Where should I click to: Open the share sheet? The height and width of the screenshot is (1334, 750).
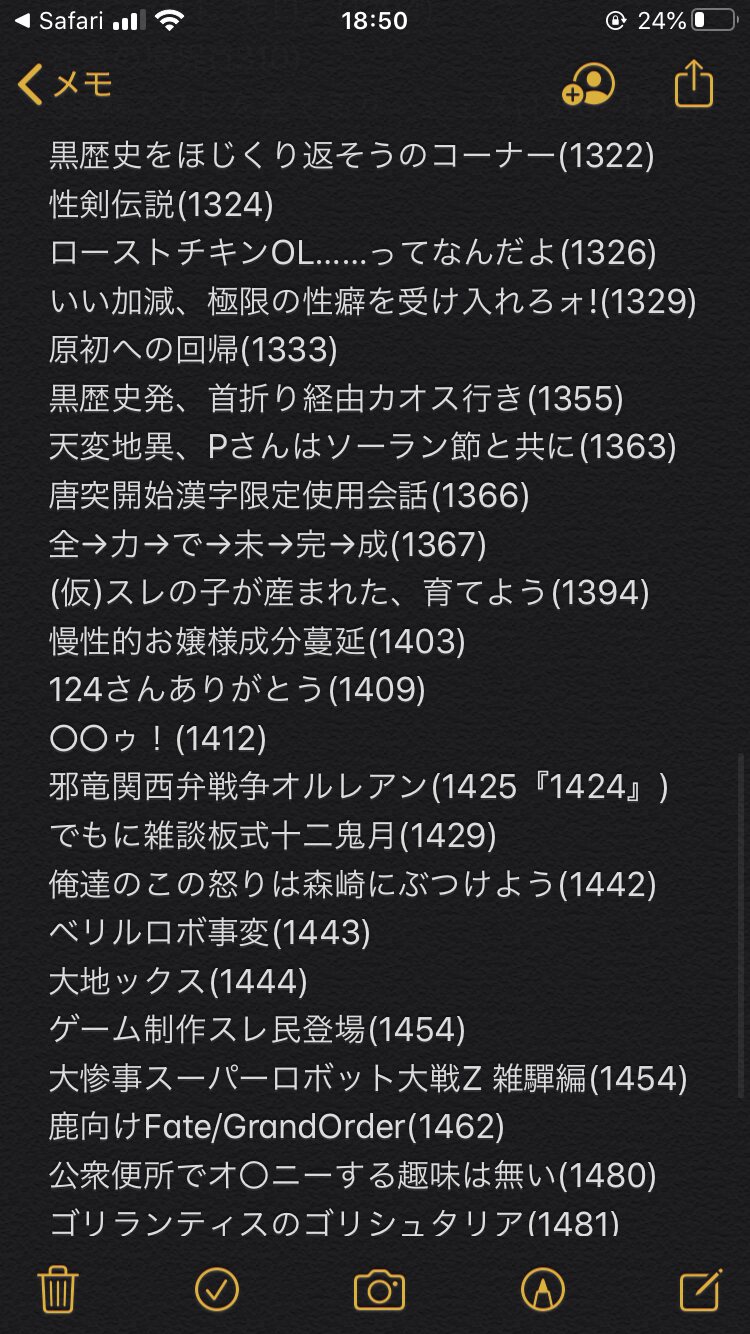694,84
